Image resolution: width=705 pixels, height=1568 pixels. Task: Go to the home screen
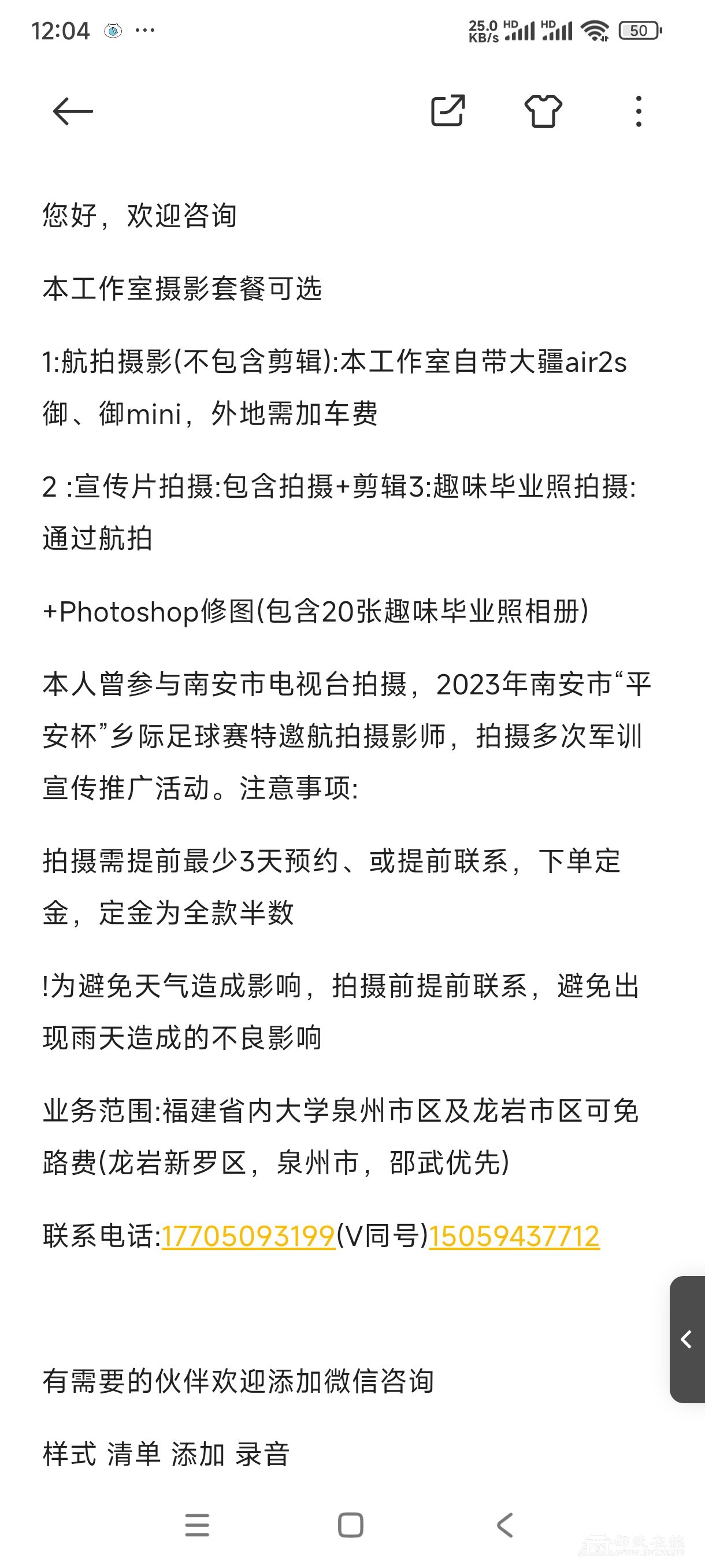(350, 1525)
